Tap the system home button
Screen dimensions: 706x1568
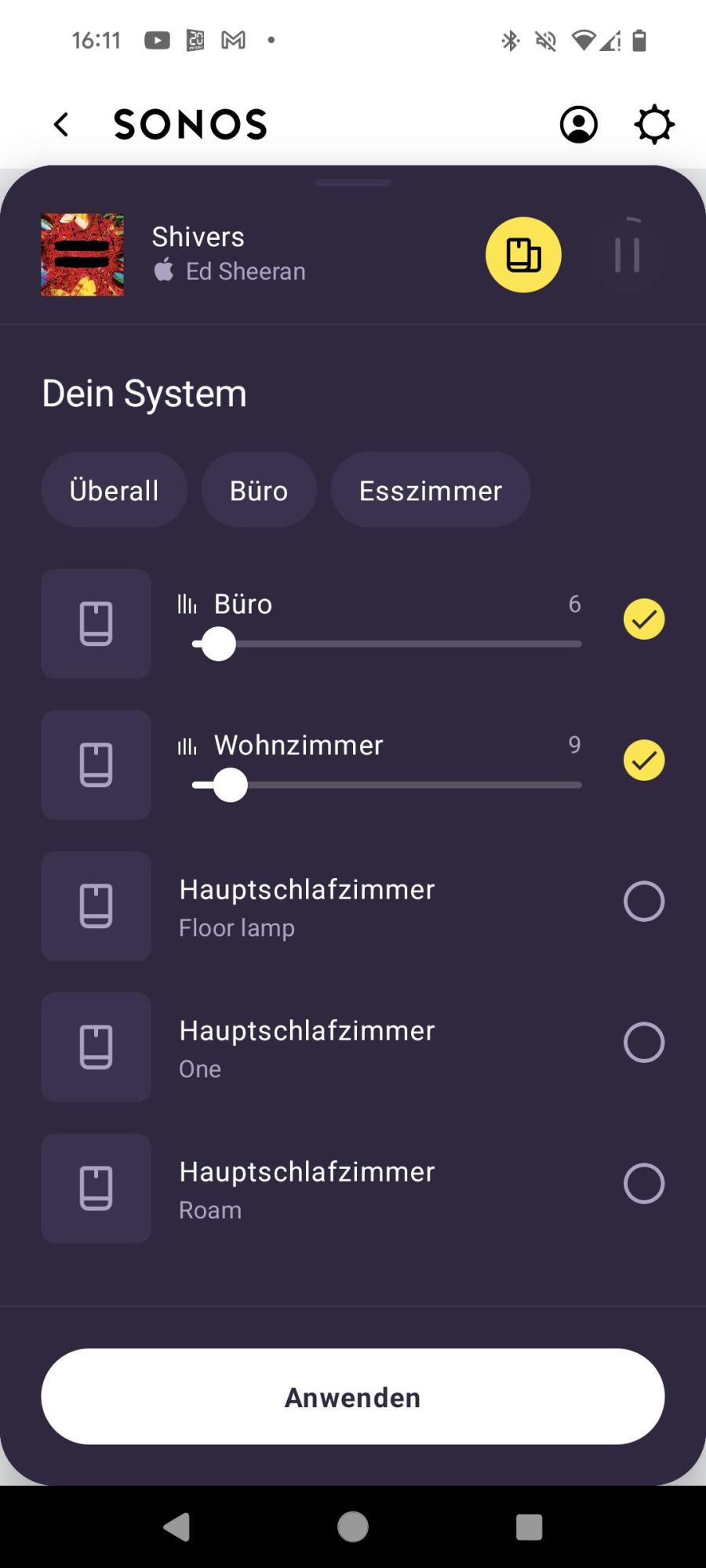353,1526
